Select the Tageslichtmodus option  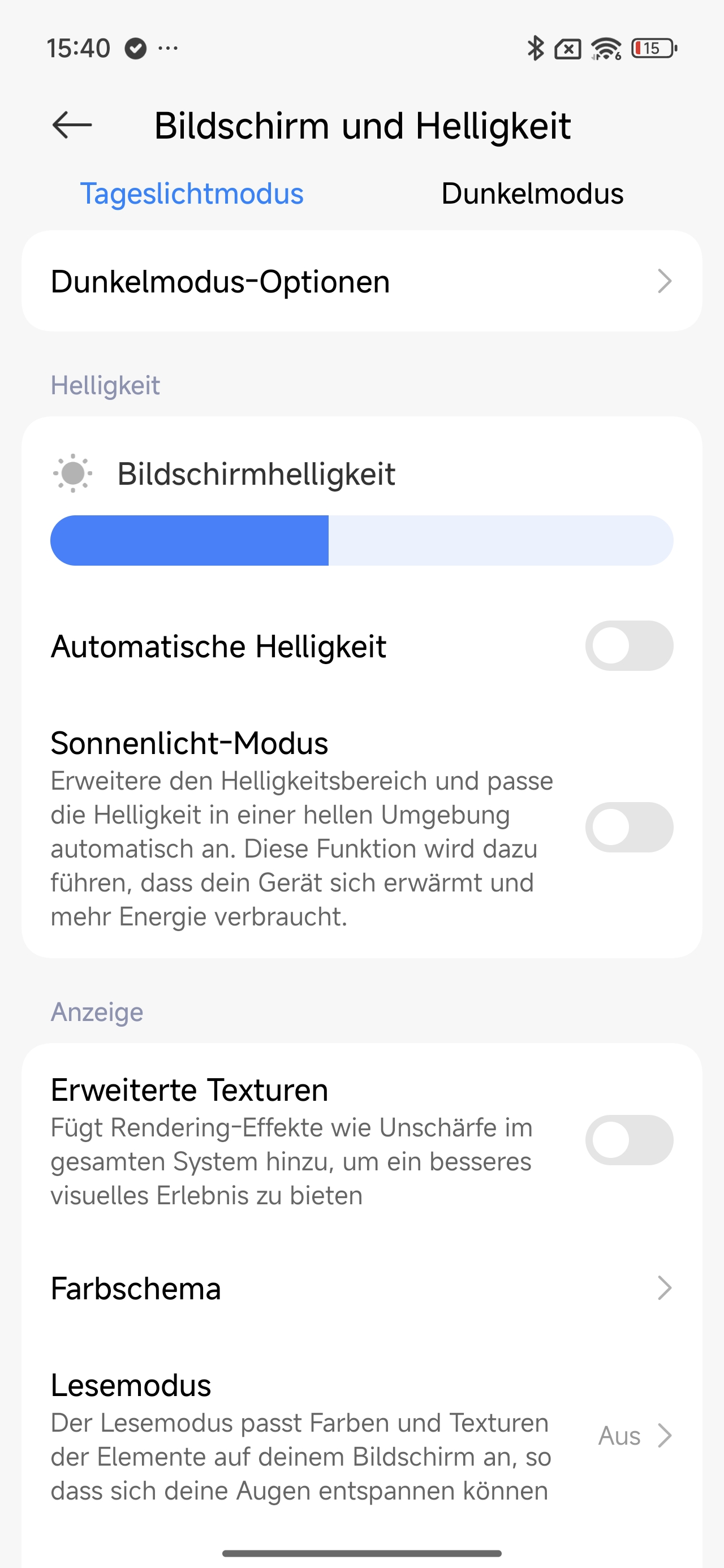tap(191, 193)
